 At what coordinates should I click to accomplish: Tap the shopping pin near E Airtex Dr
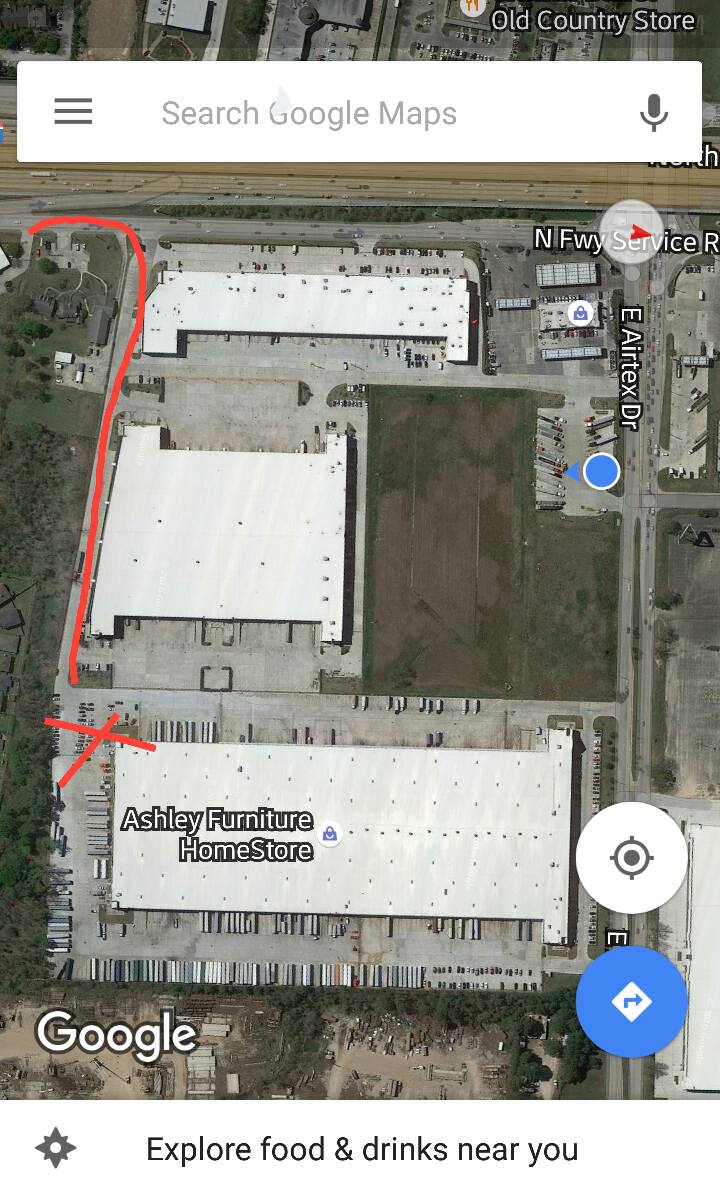[x=580, y=313]
